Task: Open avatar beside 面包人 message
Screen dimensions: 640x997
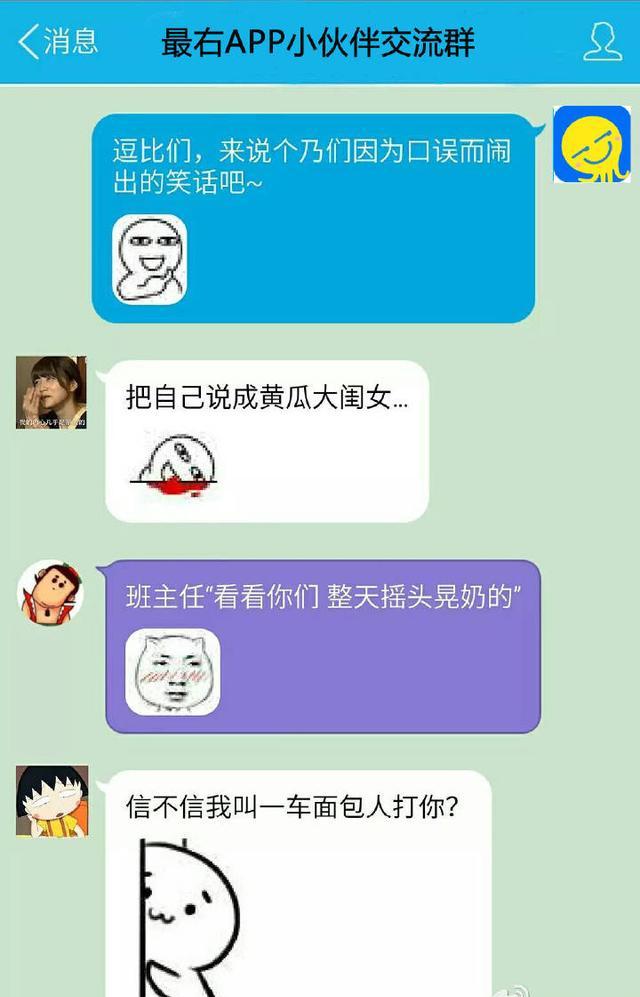Action: (x=51, y=800)
